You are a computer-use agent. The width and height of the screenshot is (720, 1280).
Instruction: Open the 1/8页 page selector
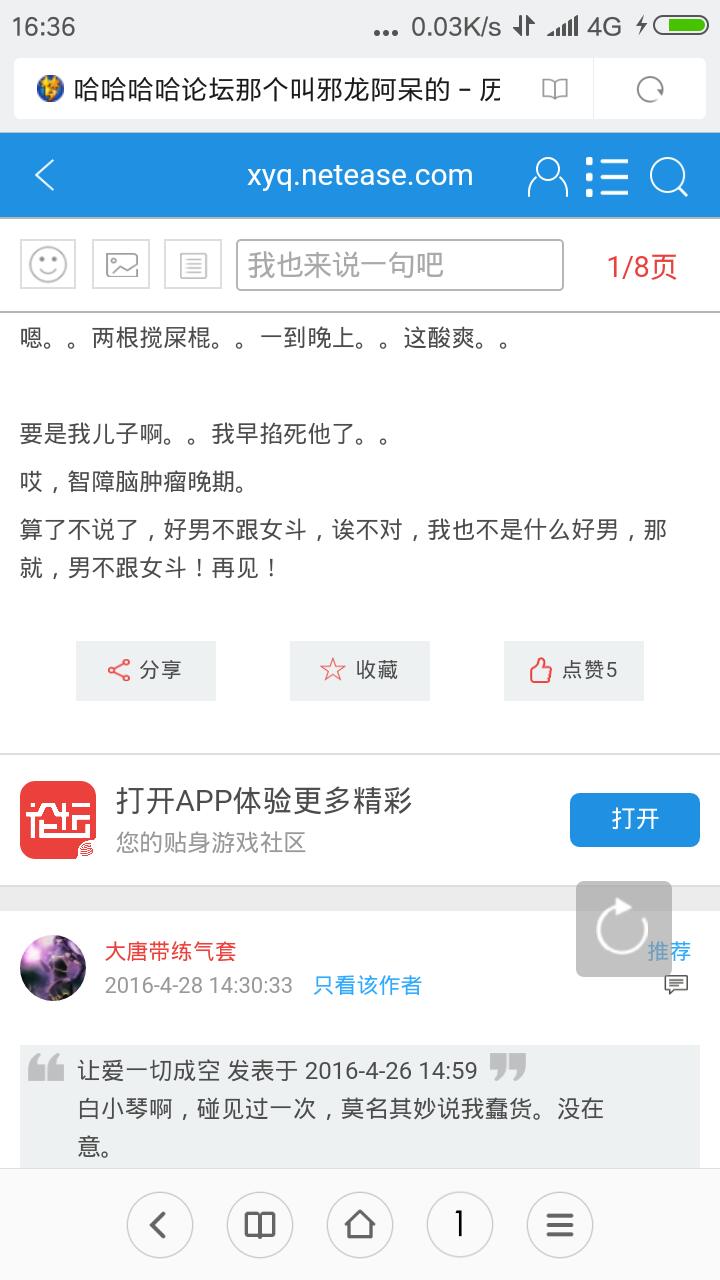point(641,266)
